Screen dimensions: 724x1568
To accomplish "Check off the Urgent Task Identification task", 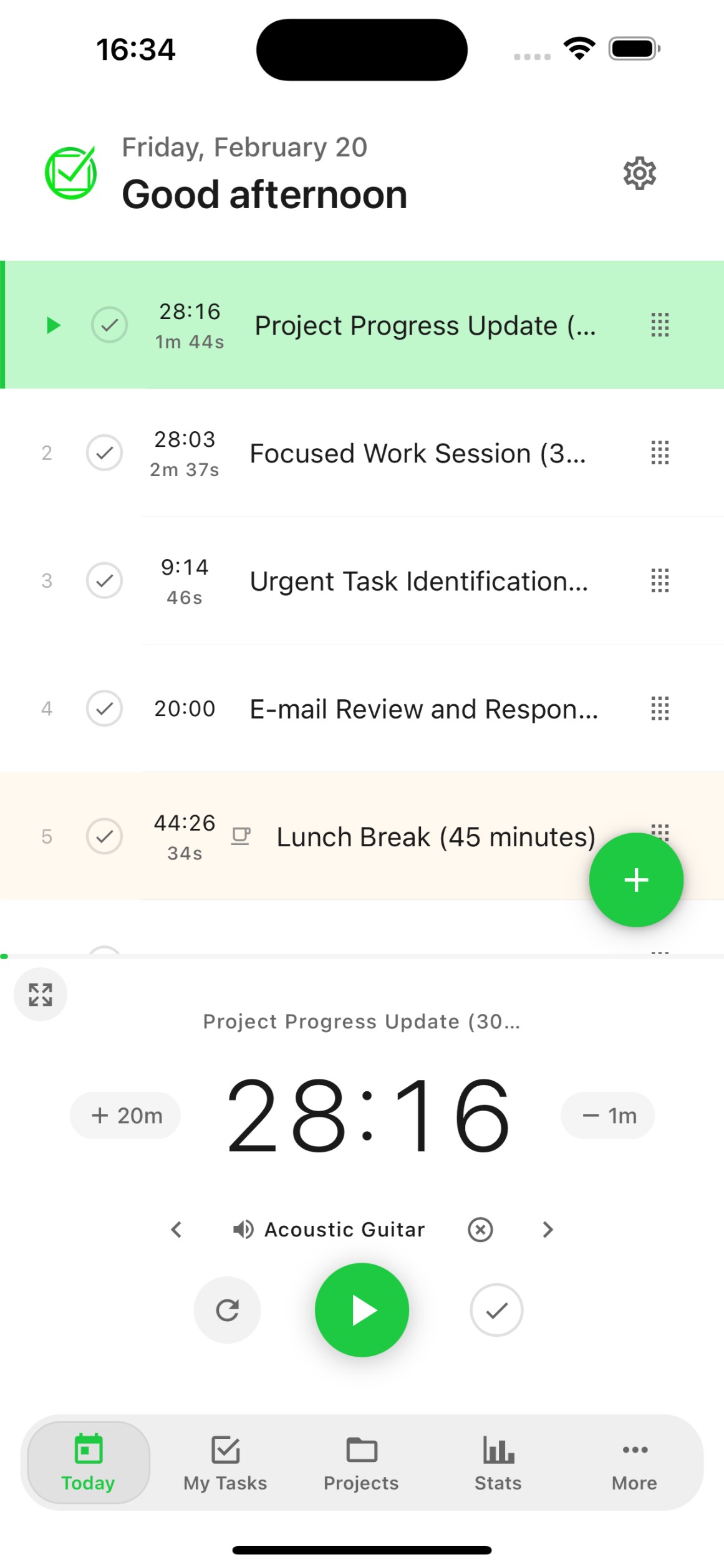I will click(104, 580).
